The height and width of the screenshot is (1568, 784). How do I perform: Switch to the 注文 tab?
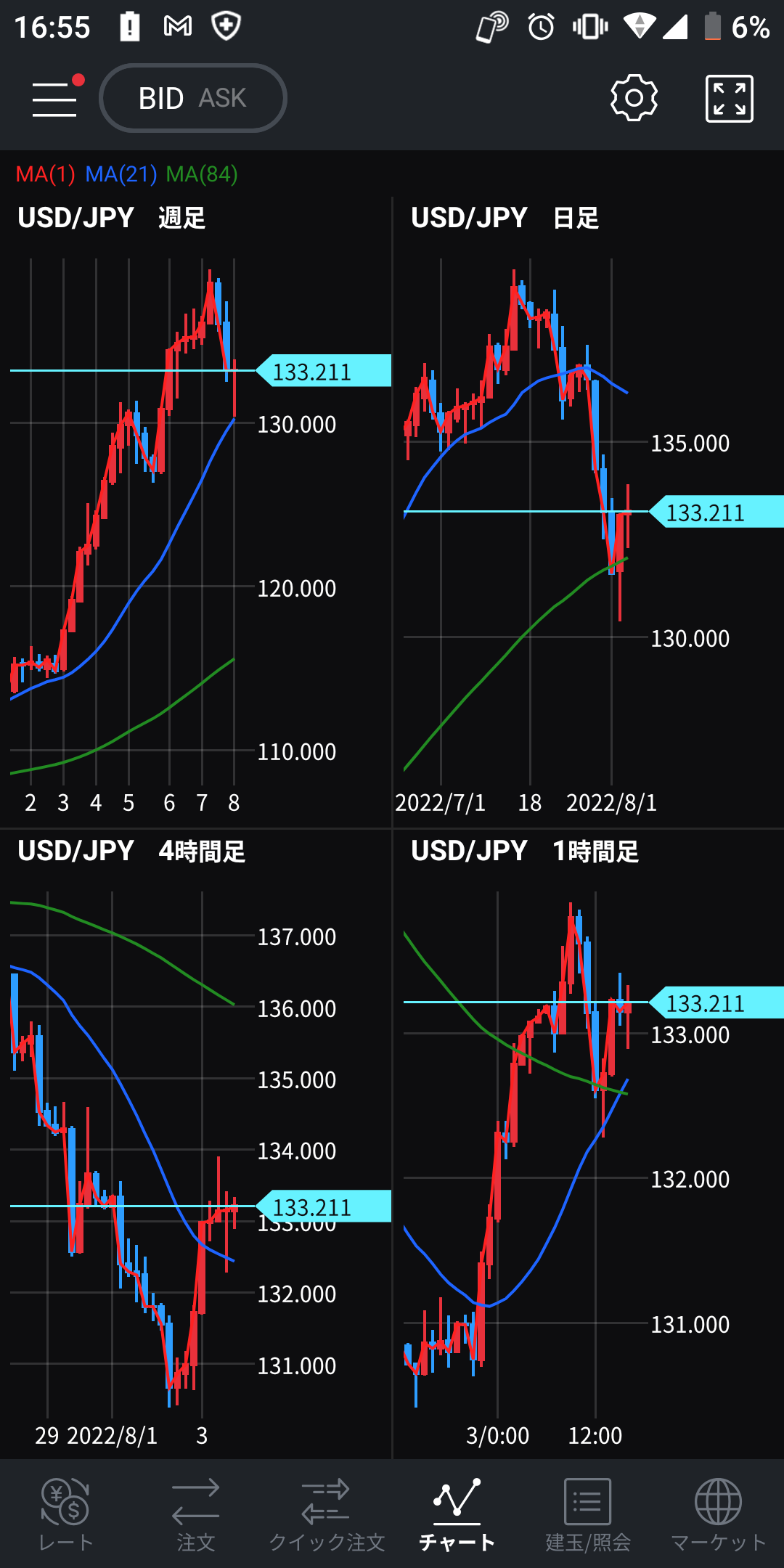click(196, 1514)
